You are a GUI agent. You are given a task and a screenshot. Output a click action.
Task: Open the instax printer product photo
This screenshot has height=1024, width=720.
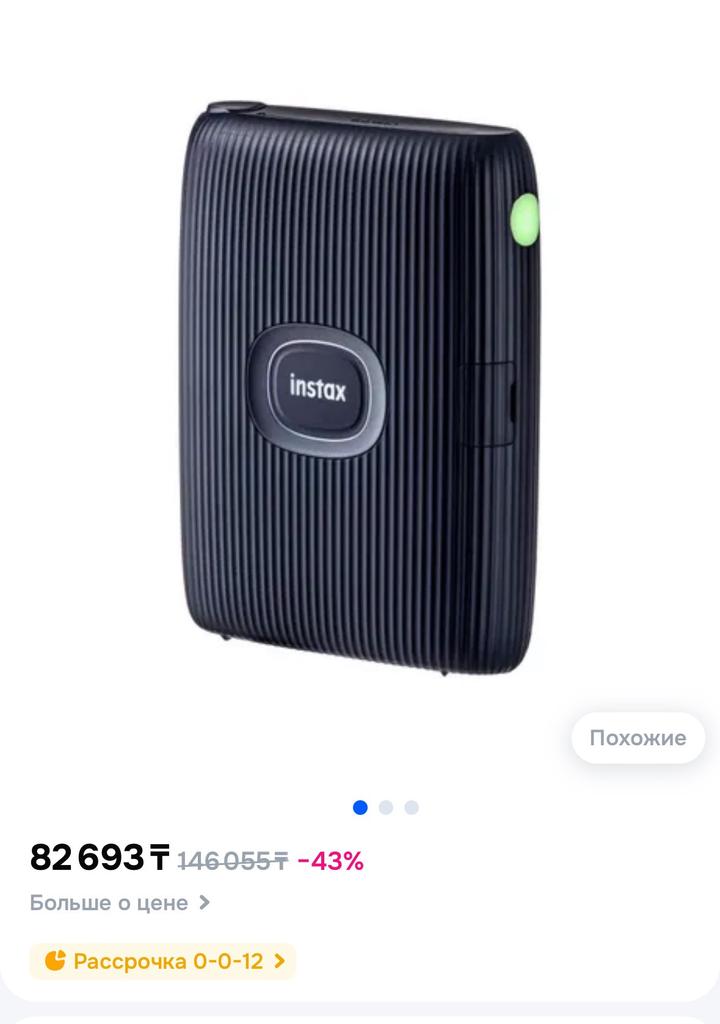point(364,390)
